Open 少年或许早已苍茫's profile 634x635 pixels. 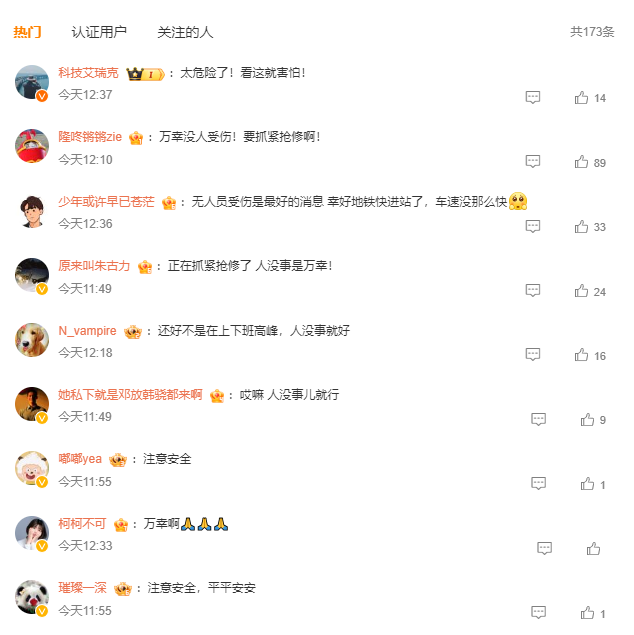click(x=106, y=202)
